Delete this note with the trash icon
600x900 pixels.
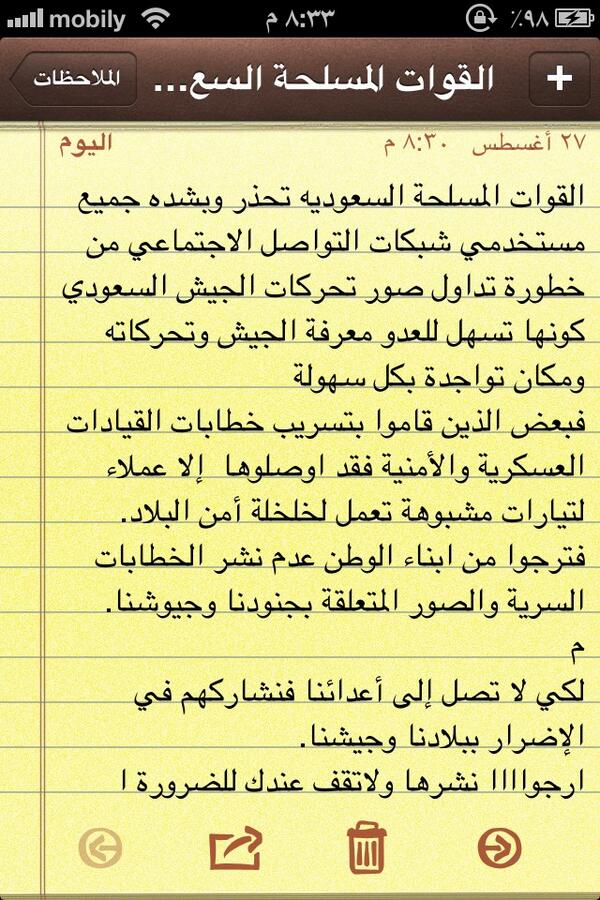367,849
